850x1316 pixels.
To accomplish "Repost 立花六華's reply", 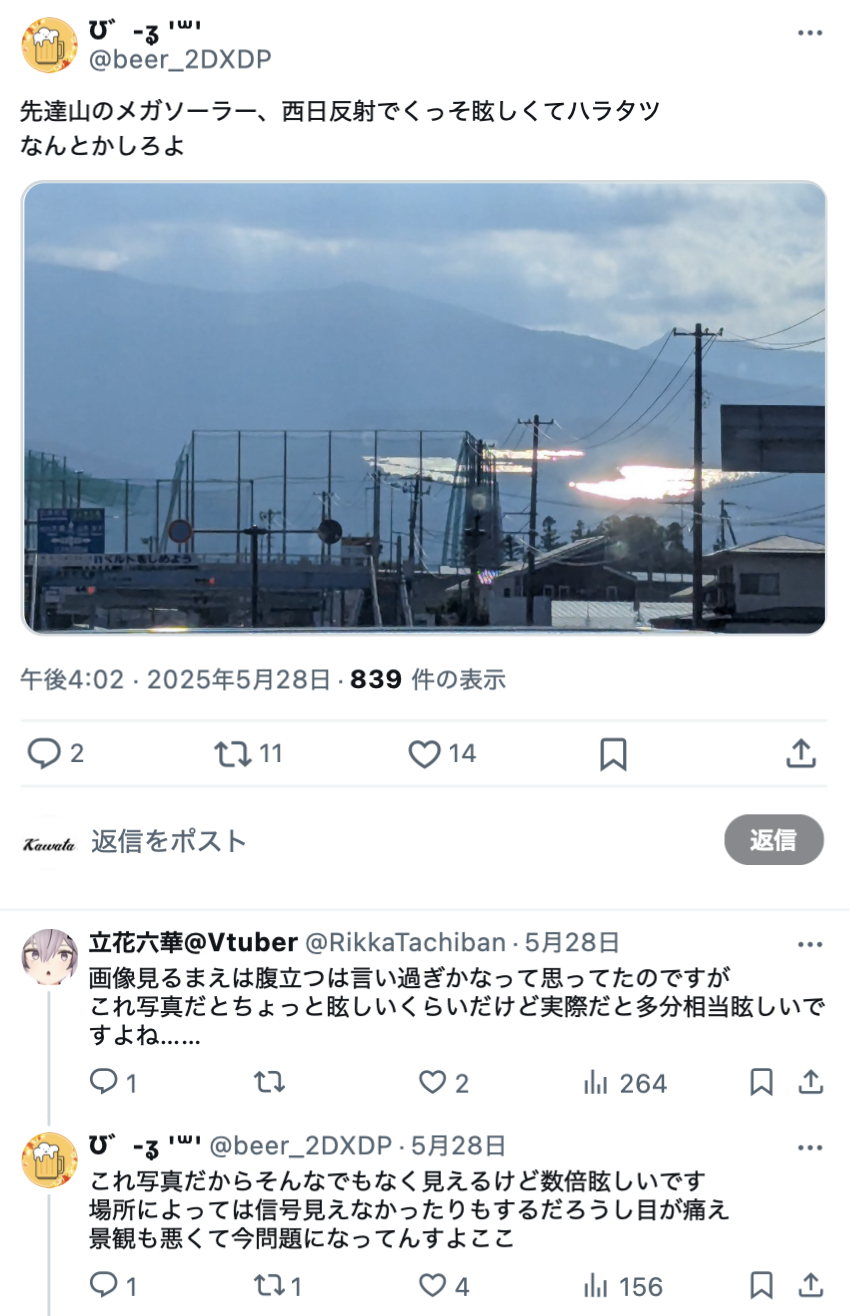I will tap(268, 1082).
